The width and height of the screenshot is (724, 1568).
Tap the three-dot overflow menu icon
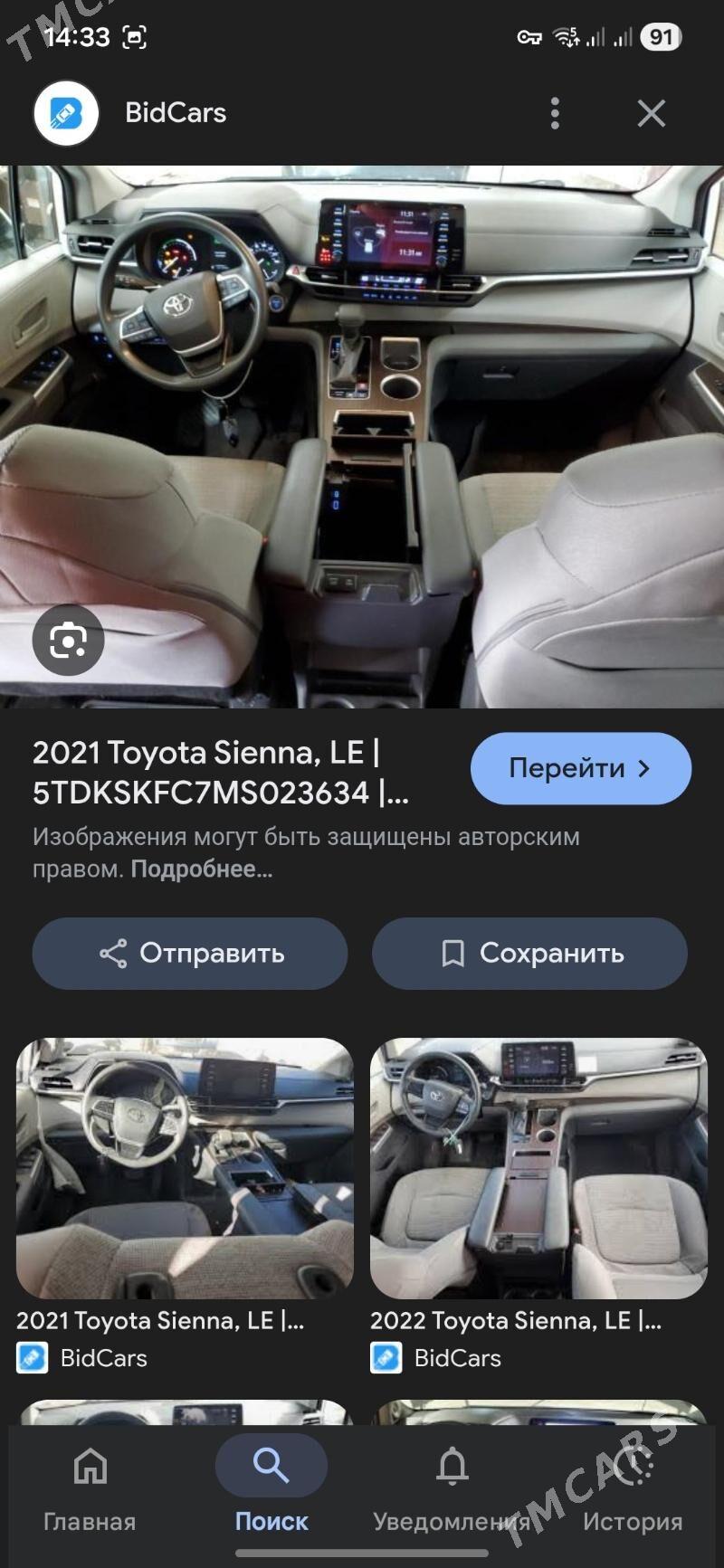click(x=555, y=112)
